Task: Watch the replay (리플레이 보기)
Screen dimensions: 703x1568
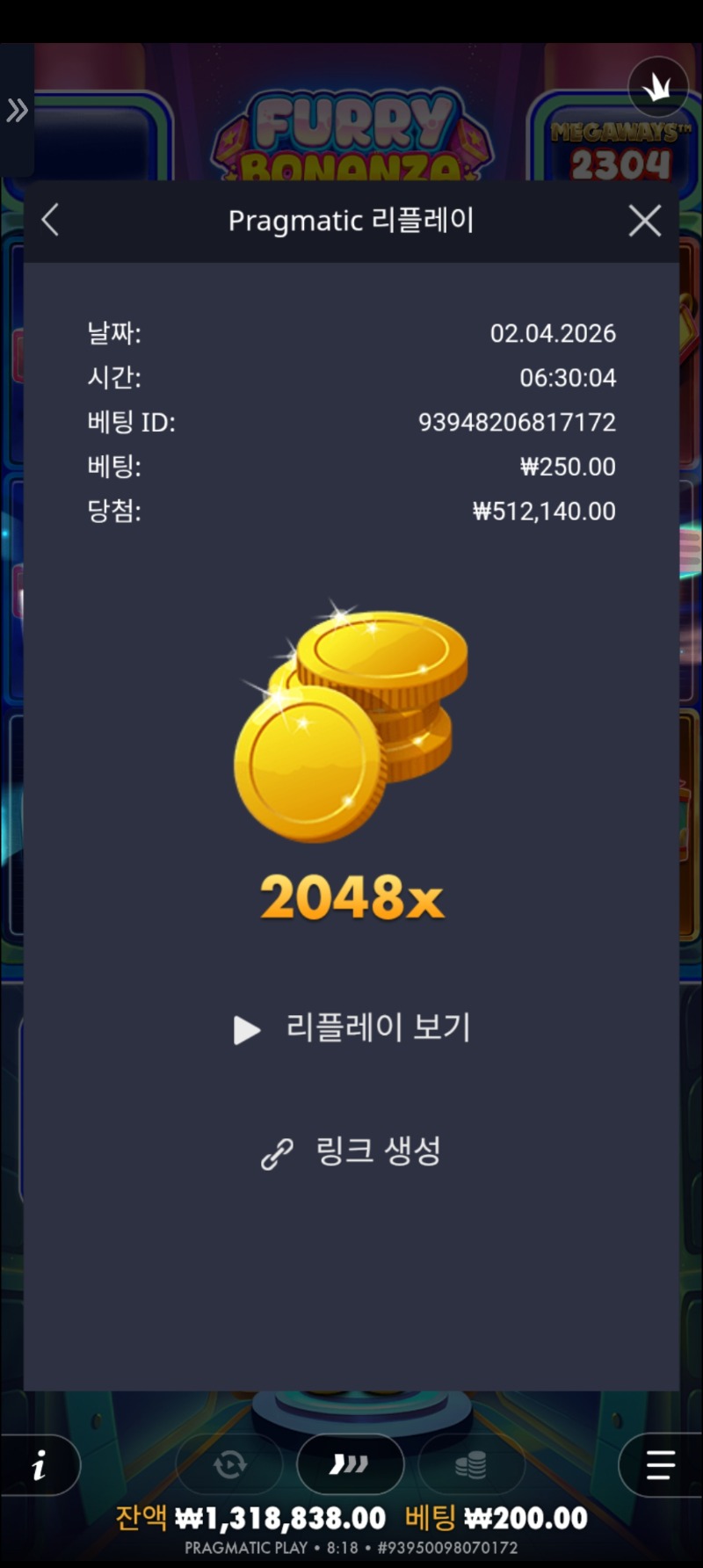Action: coord(352,1027)
